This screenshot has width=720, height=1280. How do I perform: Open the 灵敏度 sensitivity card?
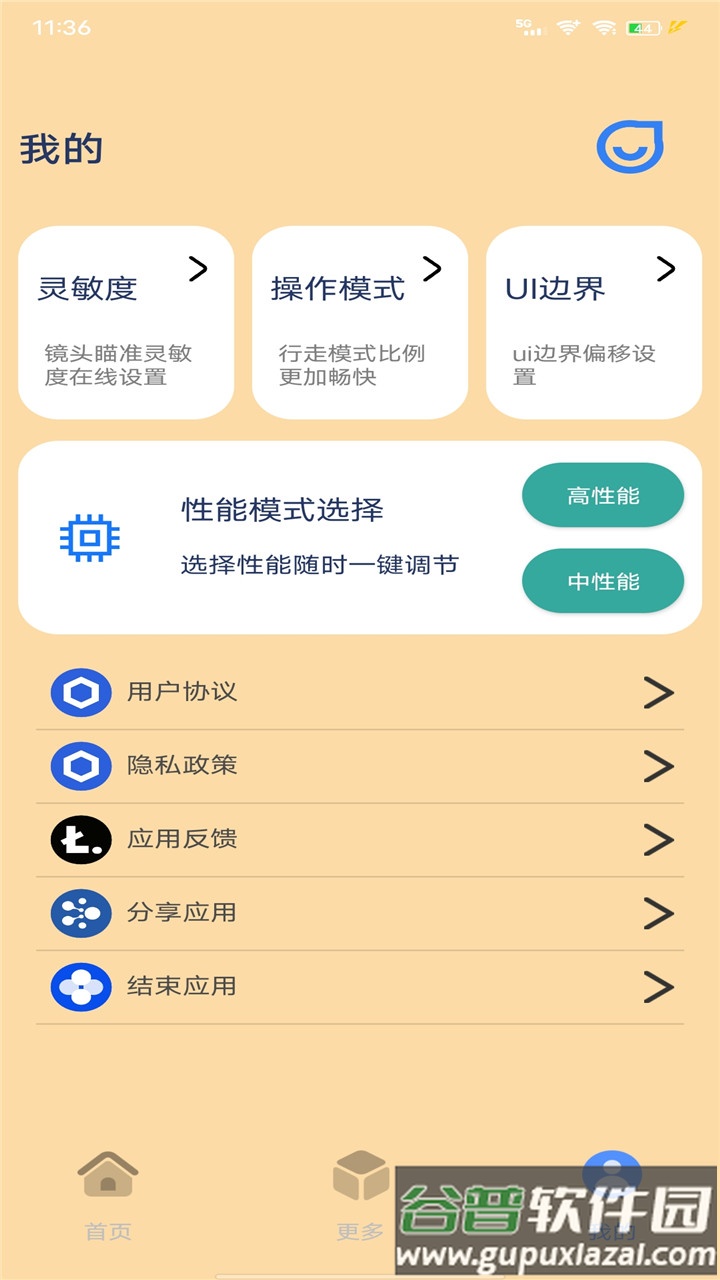point(126,322)
